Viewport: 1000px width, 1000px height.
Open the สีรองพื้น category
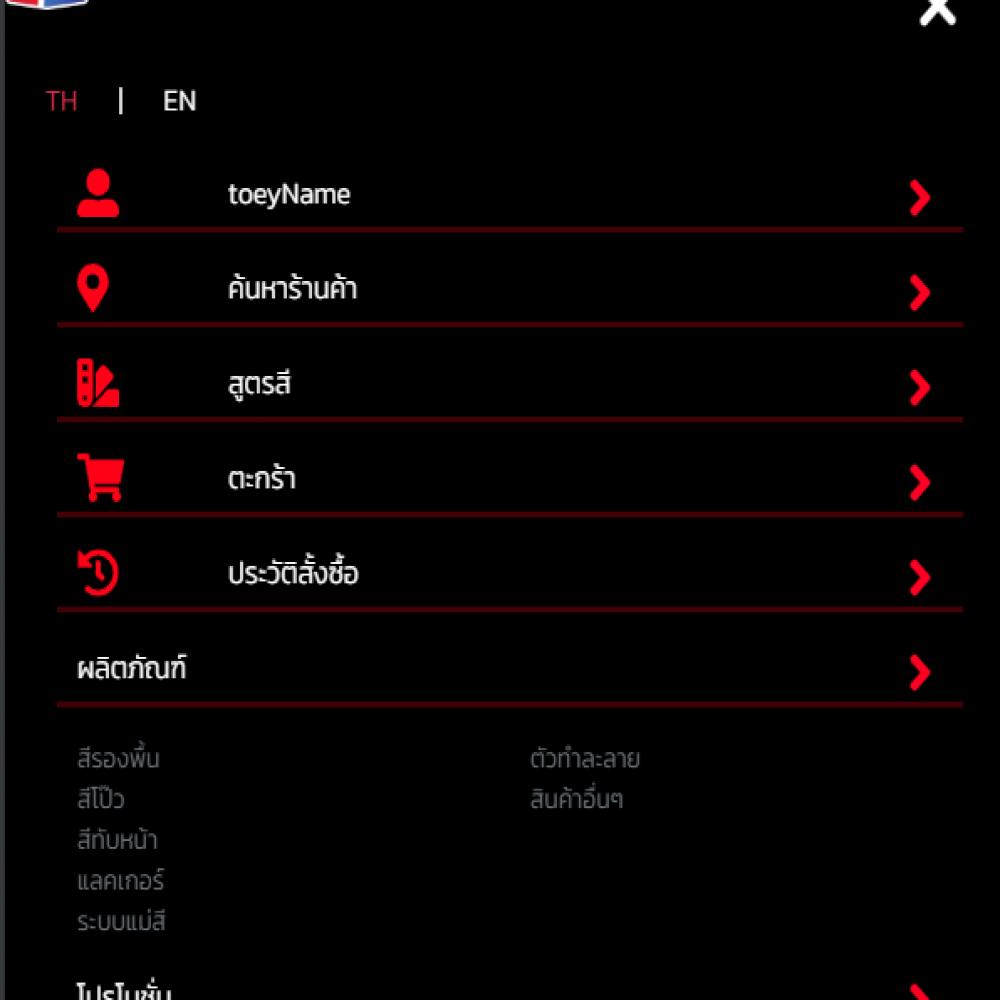coord(118,759)
